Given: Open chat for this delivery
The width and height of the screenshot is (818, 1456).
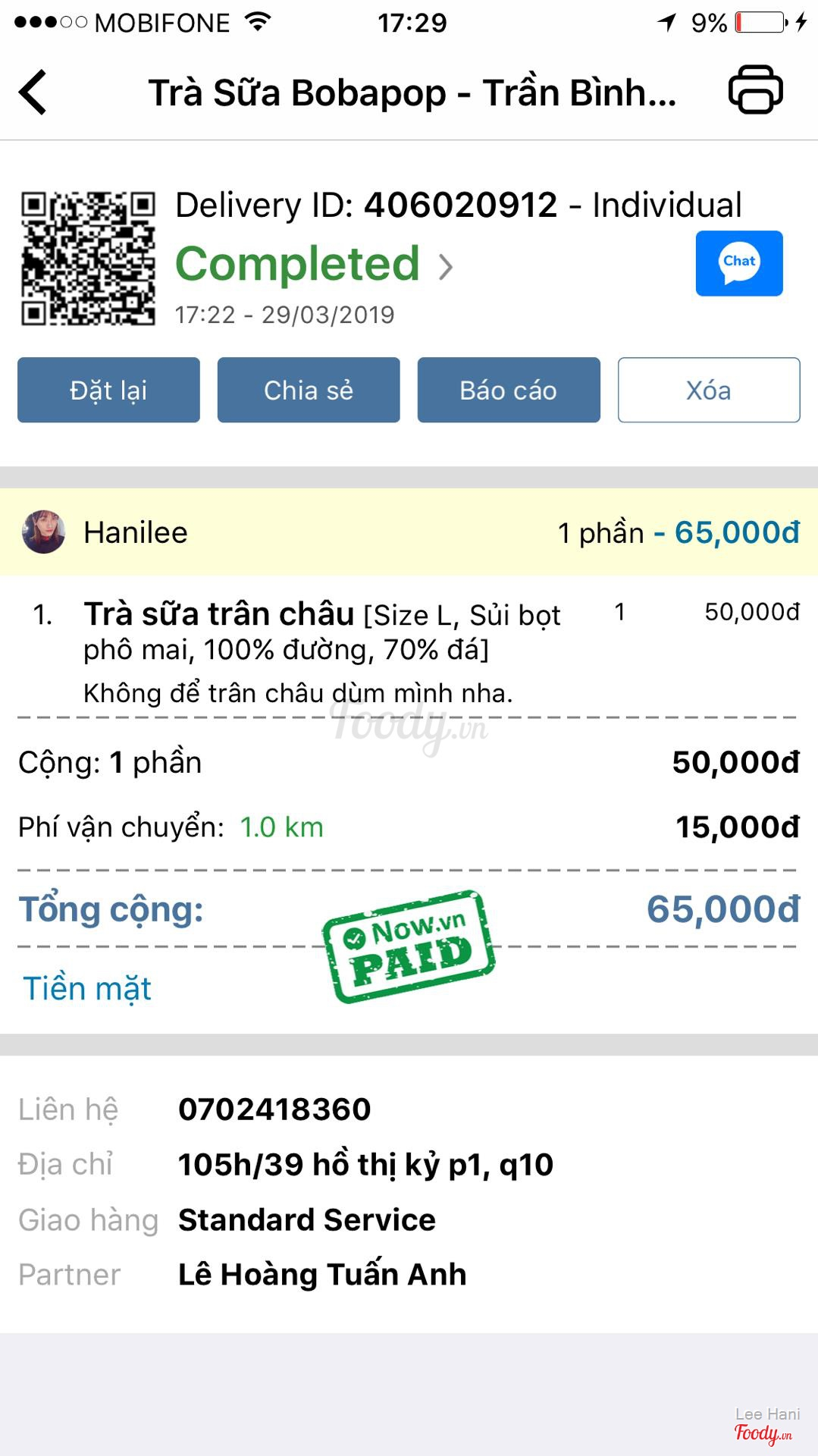Looking at the screenshot, I should [x=738, y=263].
